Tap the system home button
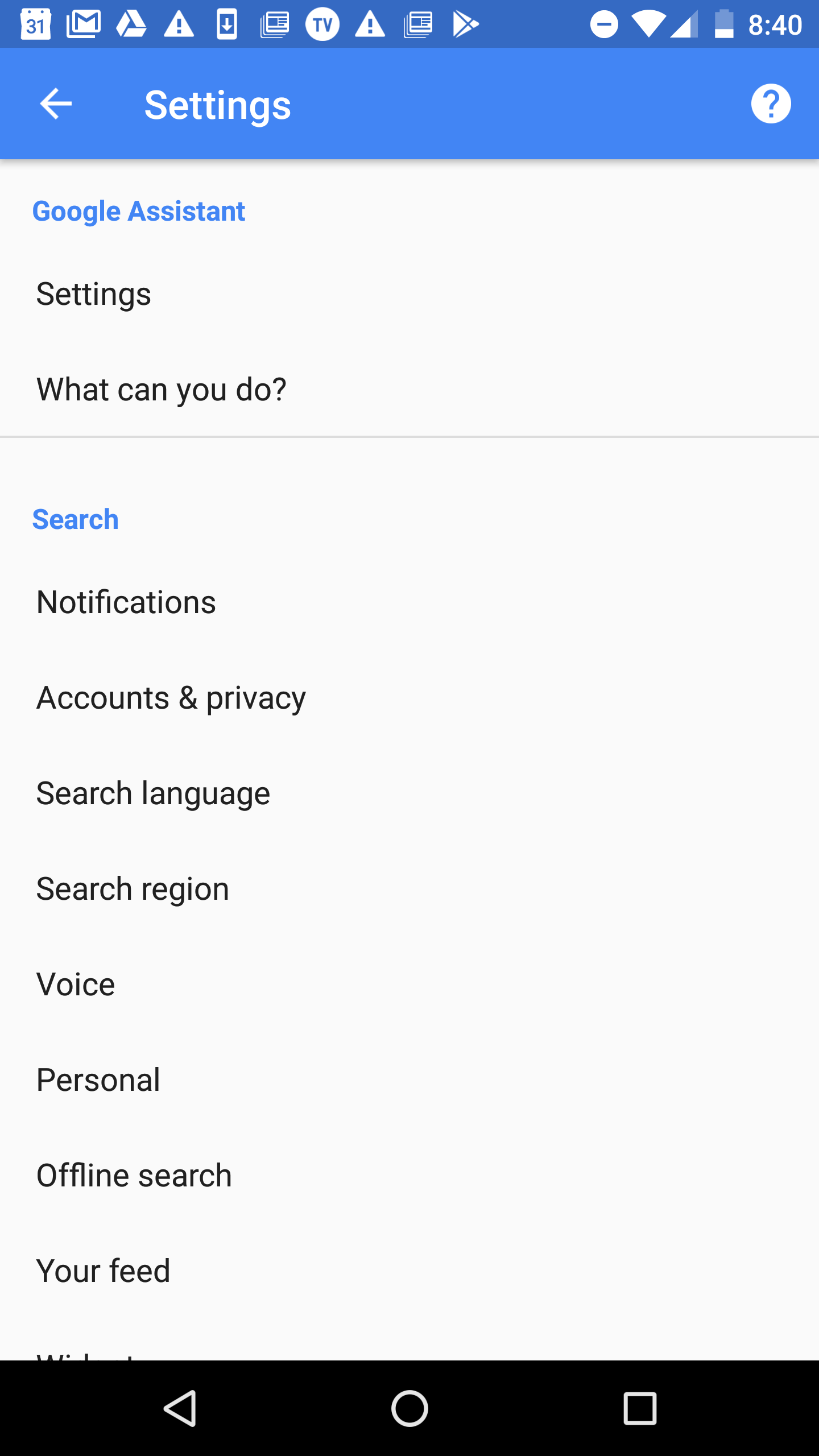This screenshot has width=819, height=1456. coord(409,1408)
